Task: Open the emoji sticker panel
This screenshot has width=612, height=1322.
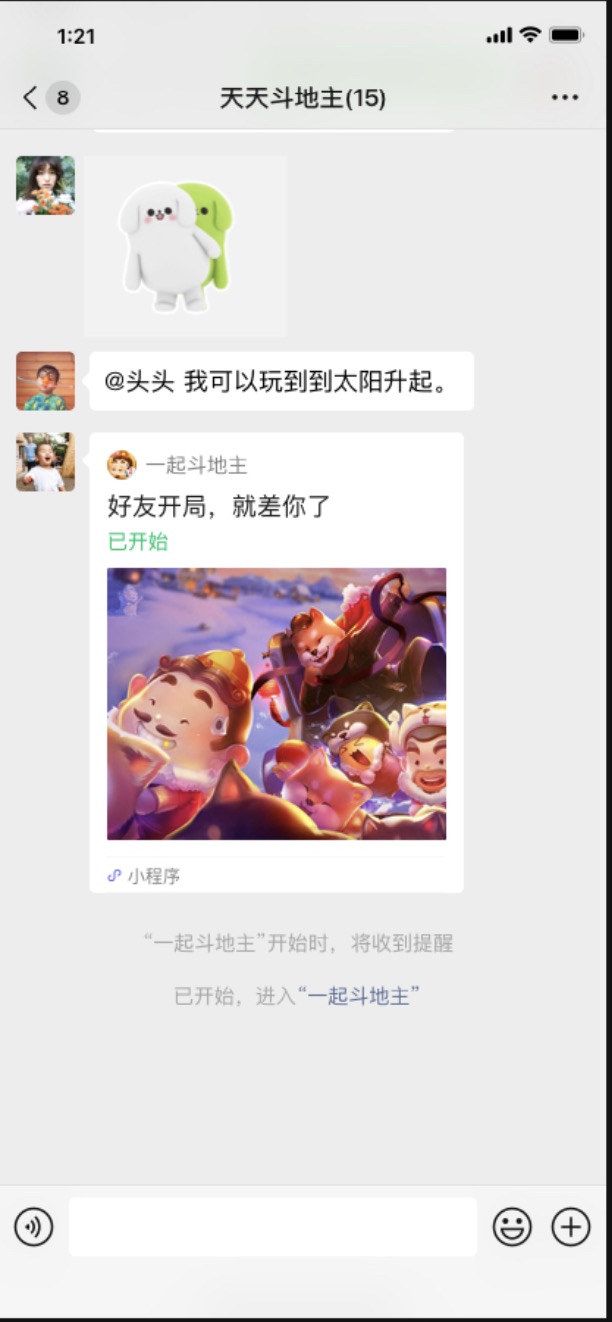Action: pyautogui.click(x=512, y=1226)
